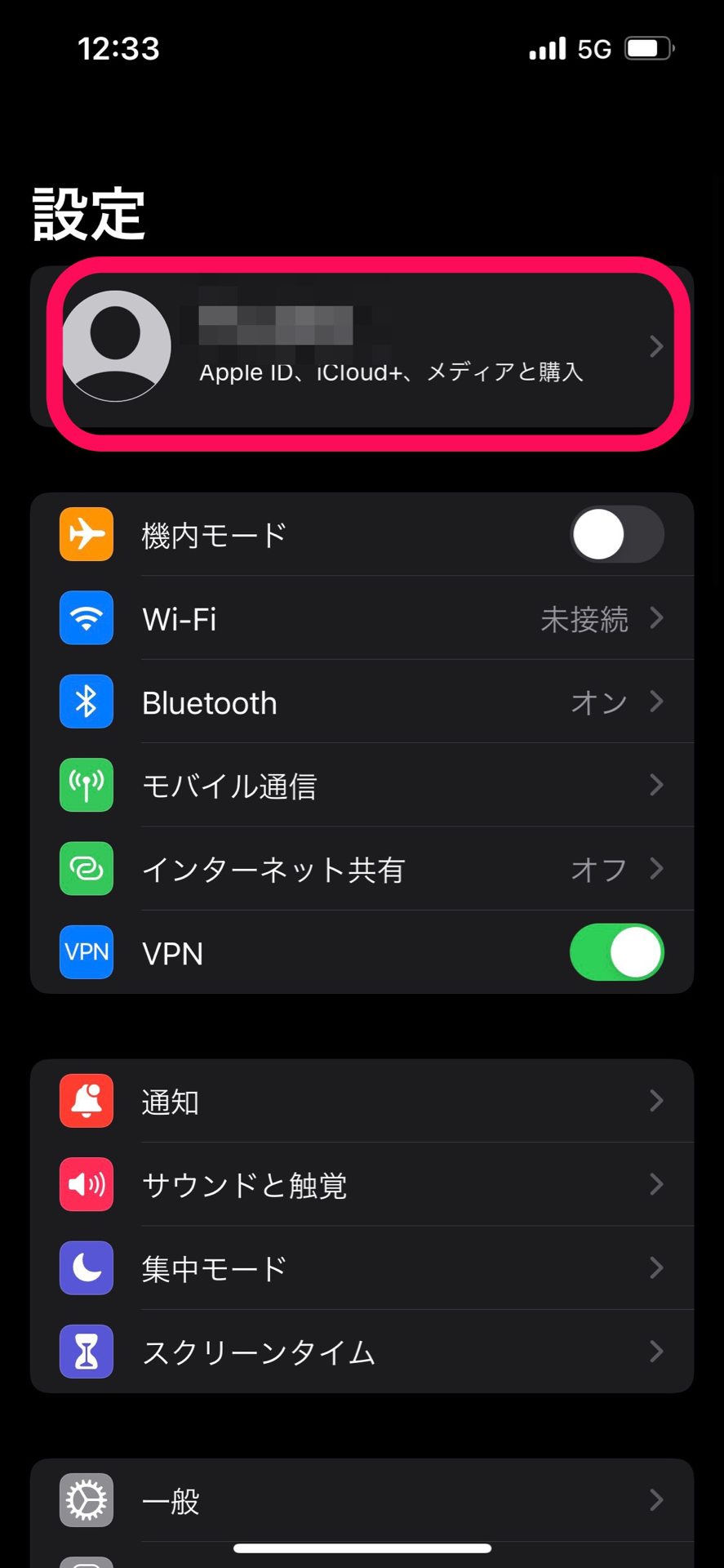Open 通知 notification settings
This screenshot has width=724, height=1568.
coord(362,1101)
